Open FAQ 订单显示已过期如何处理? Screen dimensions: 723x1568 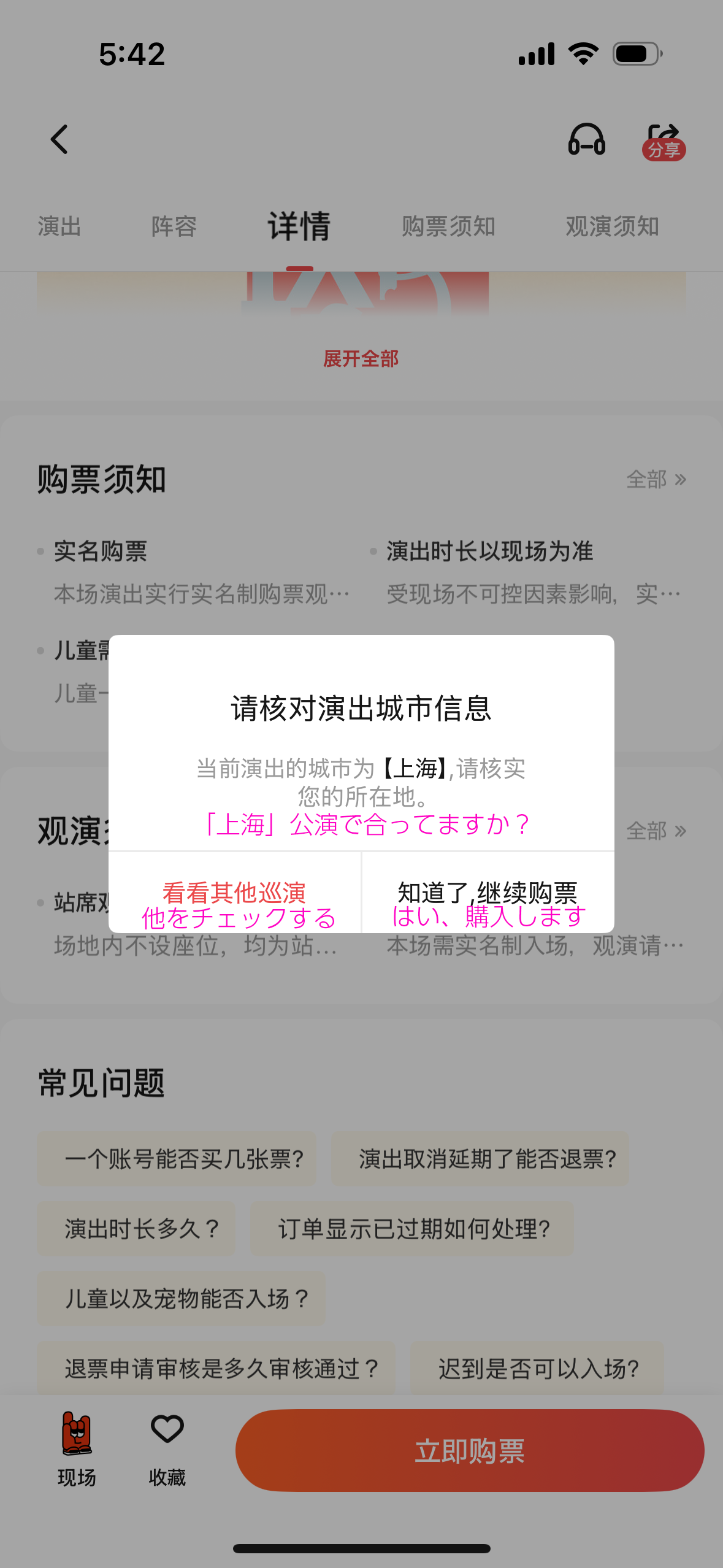[412, 1229]
